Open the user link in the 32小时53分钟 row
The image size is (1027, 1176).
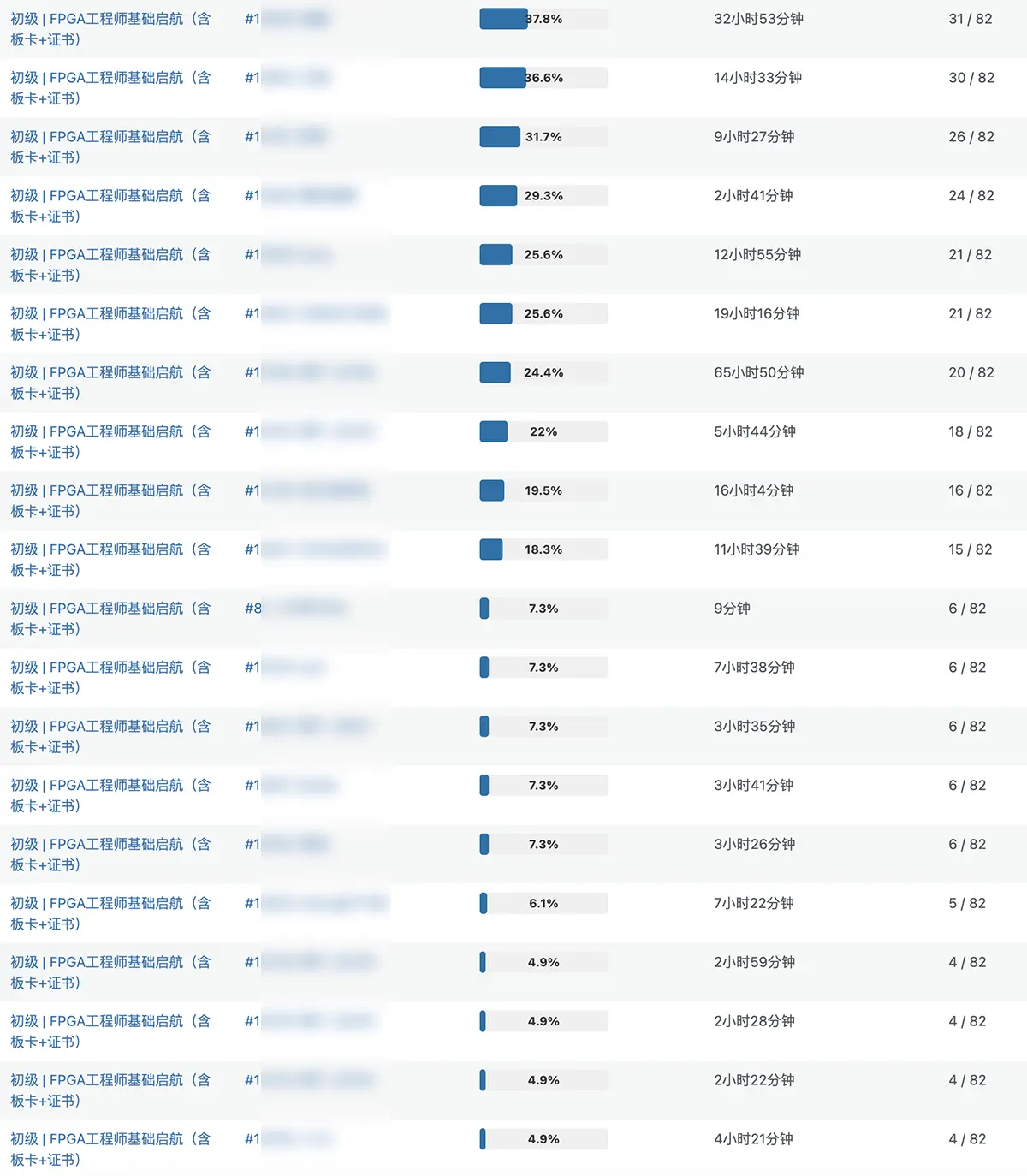point(288,19)
